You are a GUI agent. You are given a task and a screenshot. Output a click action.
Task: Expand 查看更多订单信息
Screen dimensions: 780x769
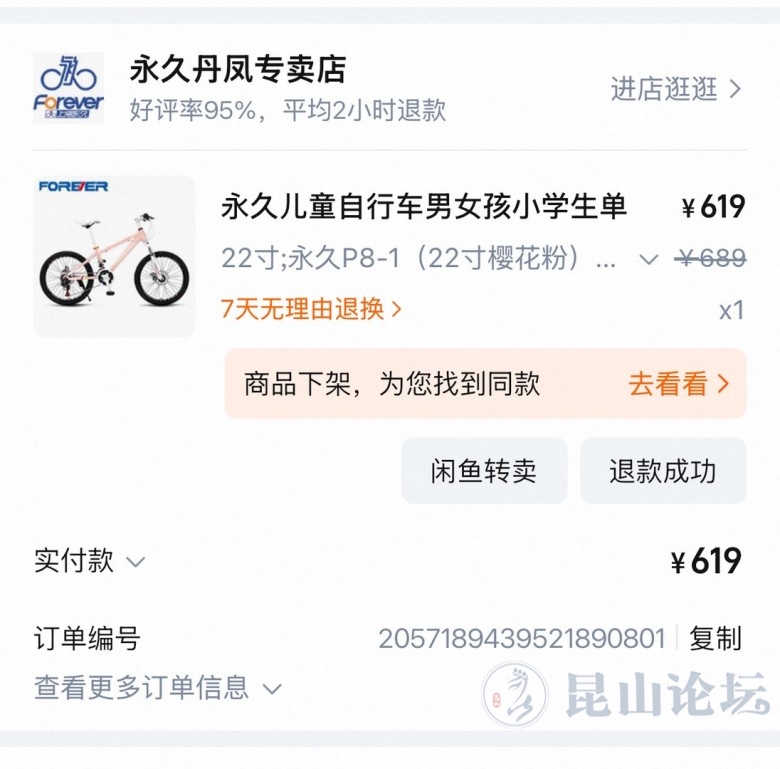point(158,688)
